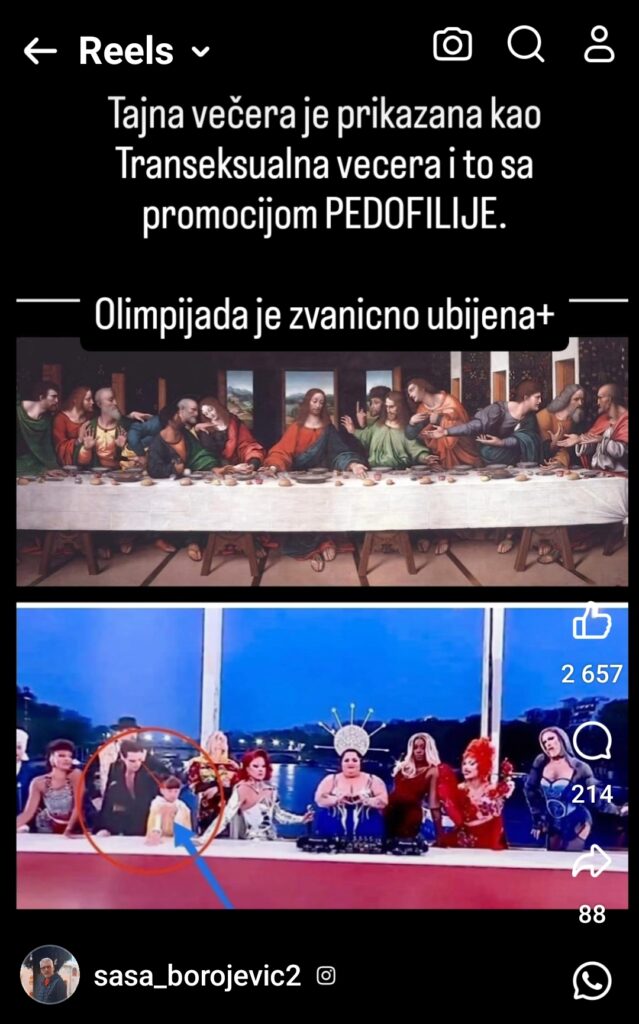
Task: Open your profile from the person icon
Action: pyautogui.click(x=598, y=43)
